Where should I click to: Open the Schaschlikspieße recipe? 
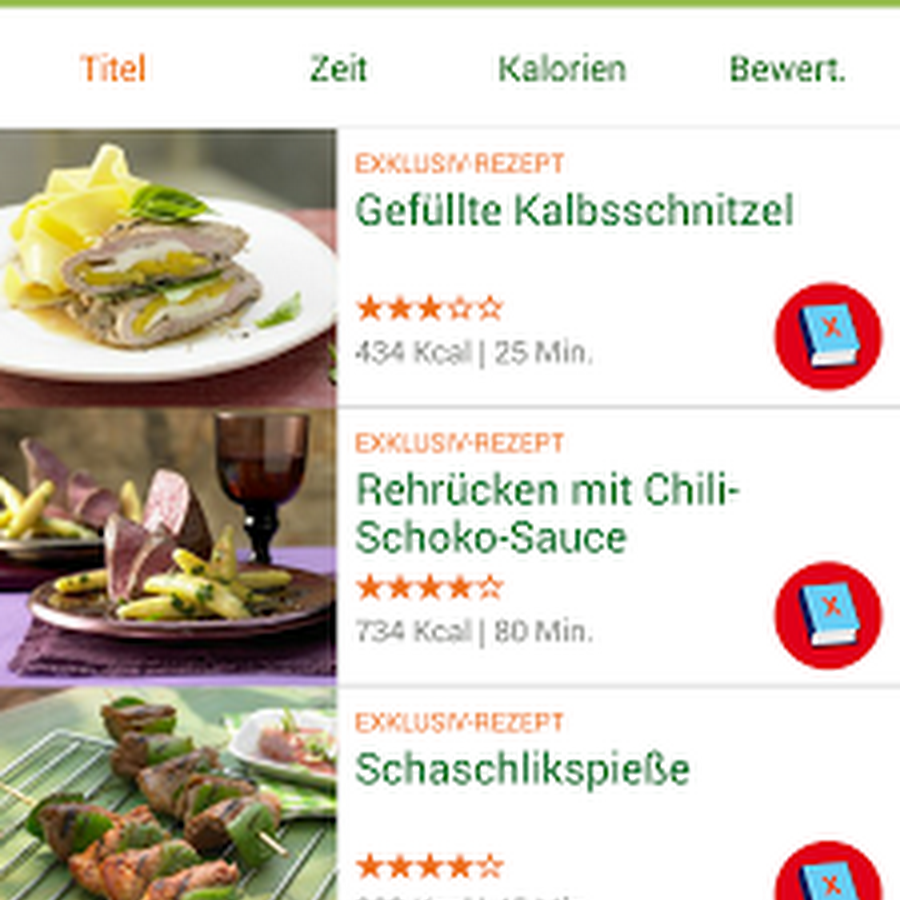[x=522, y=770]
